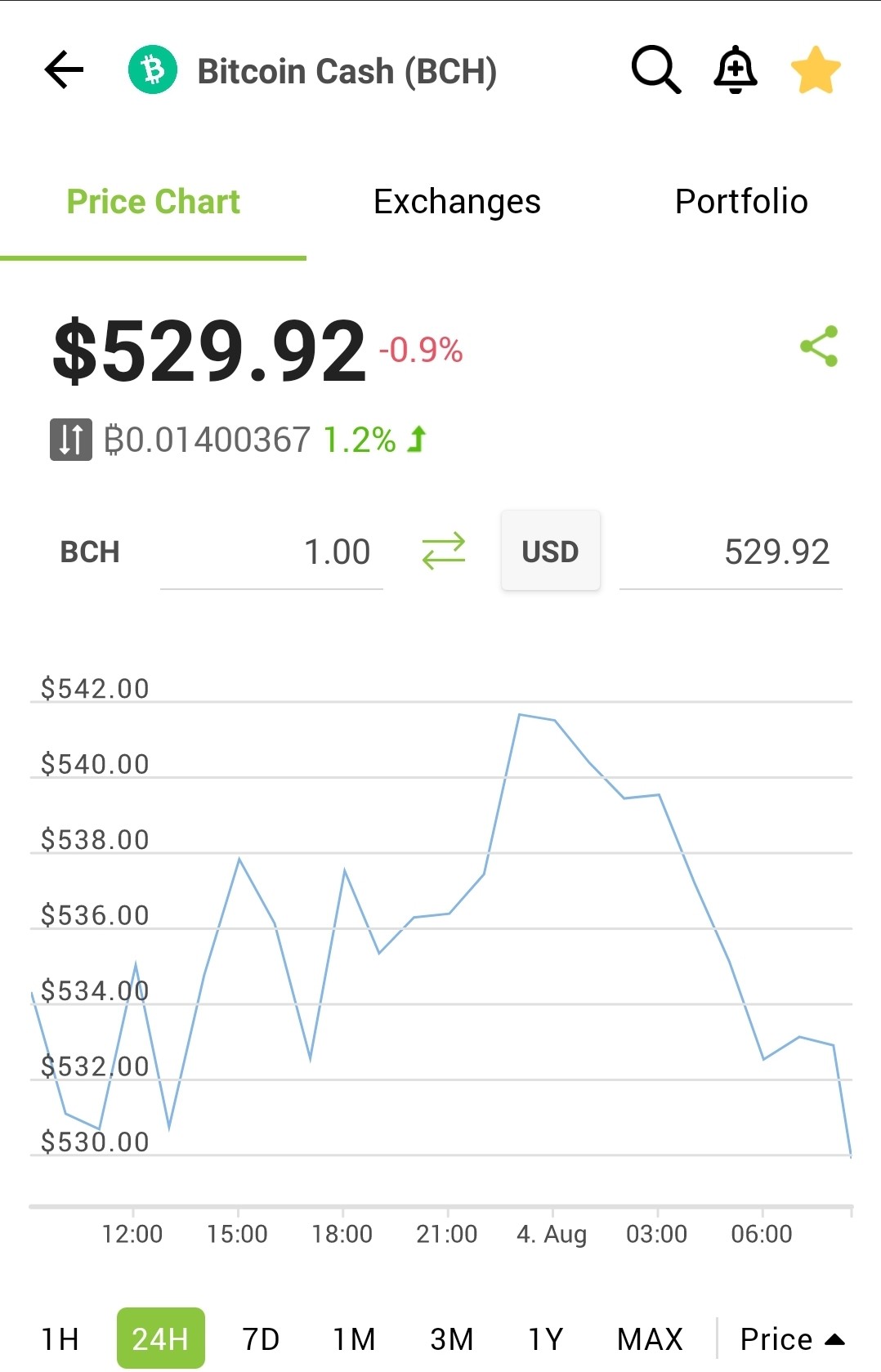Select the 1M chart range
881x1372 pixels.
354,1339
